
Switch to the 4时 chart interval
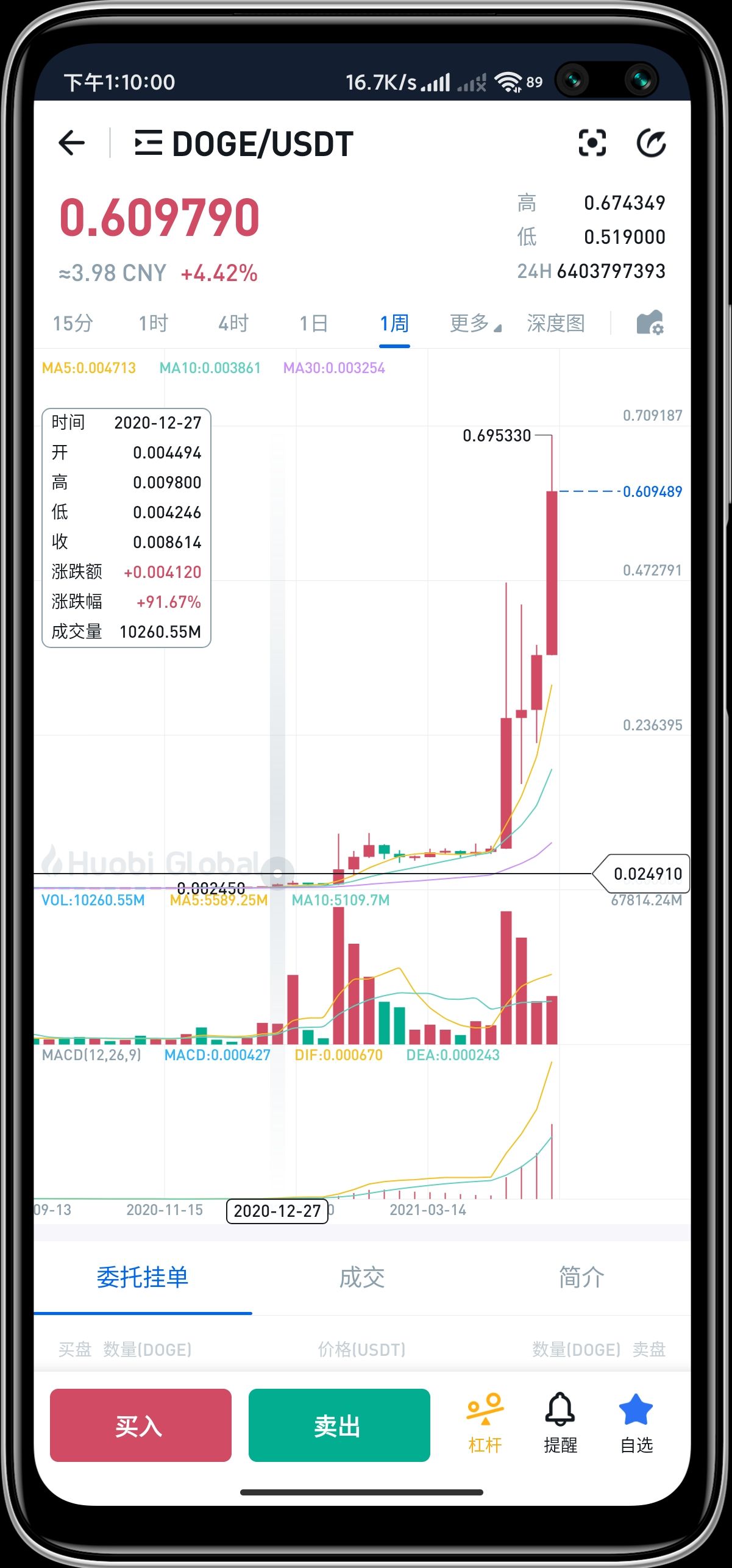click(x=233, y=323)
